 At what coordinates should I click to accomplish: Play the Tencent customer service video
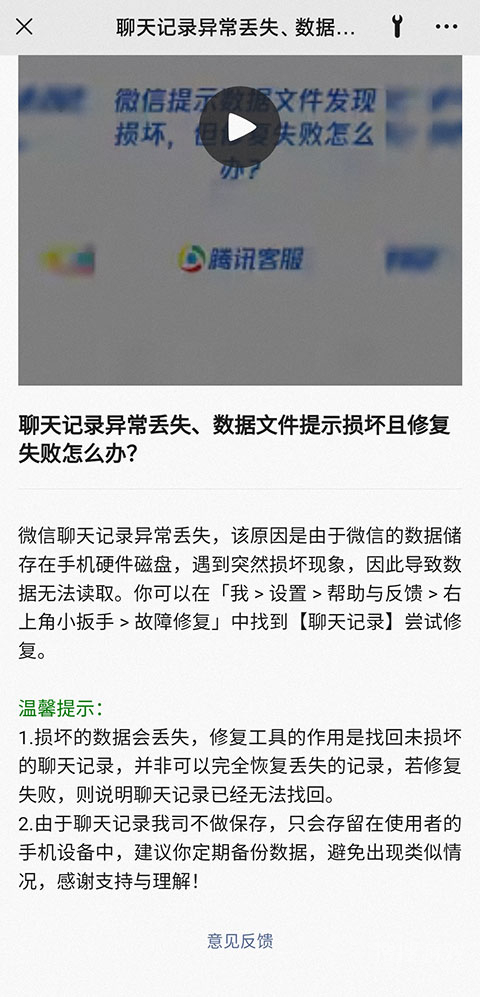[240, 127]
